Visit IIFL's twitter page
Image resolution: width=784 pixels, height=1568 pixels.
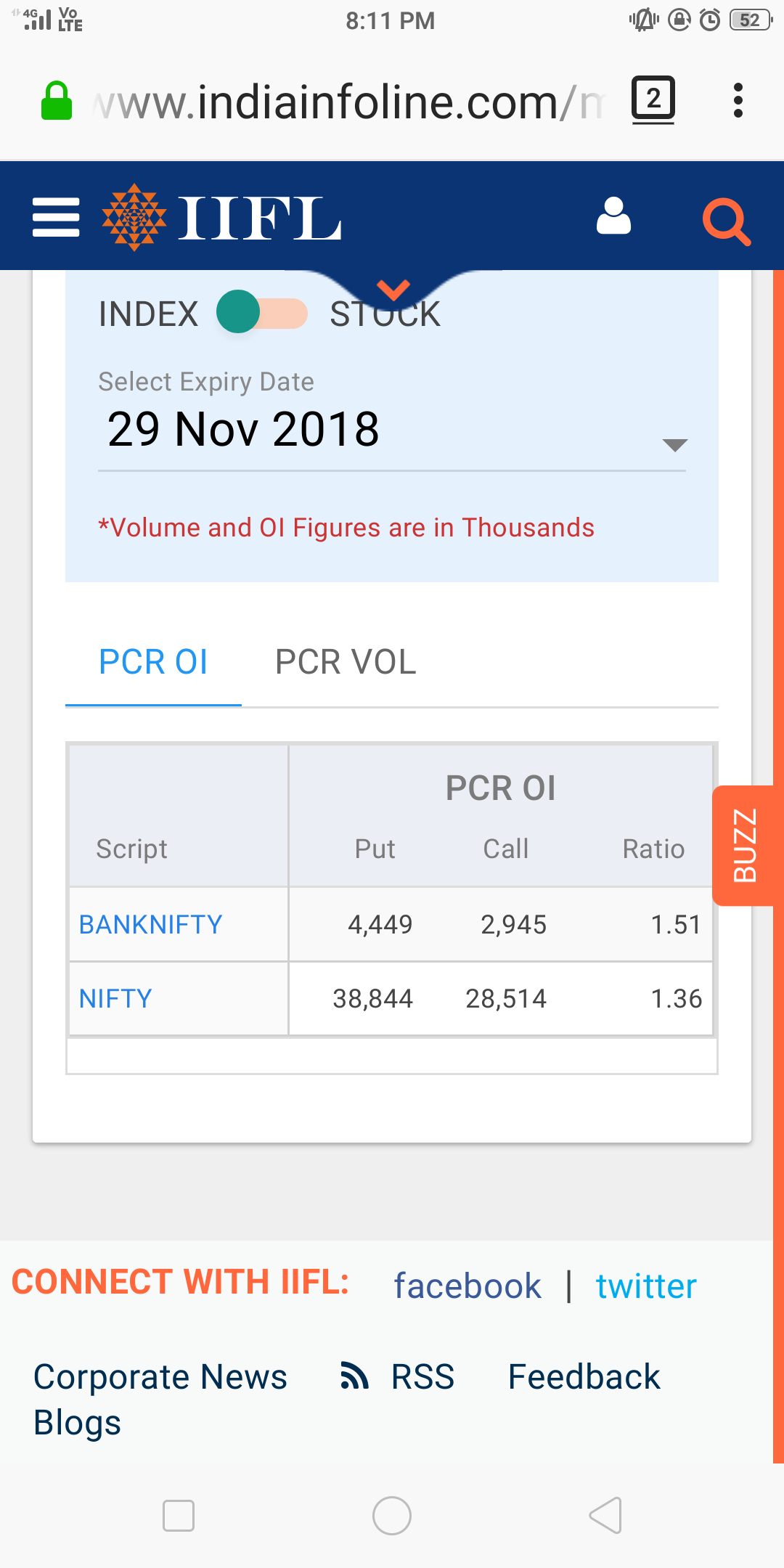pos(646,1286)
